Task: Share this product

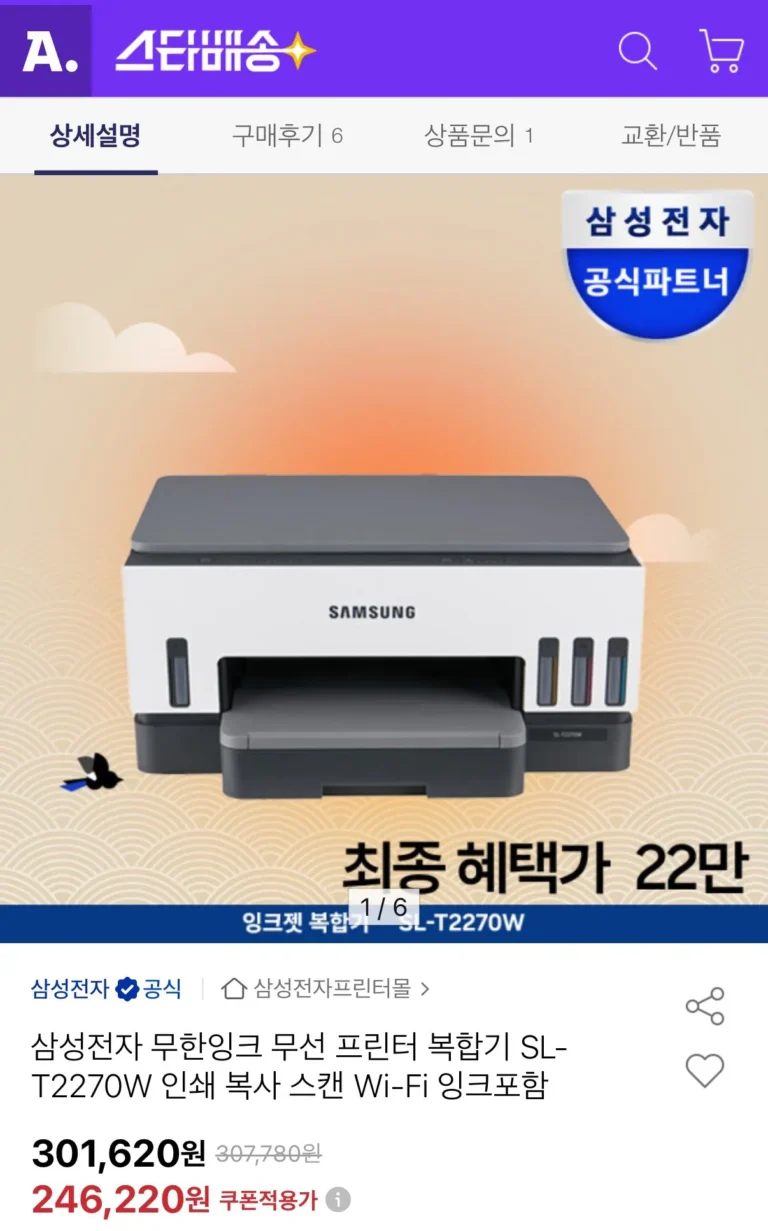Action: pos(704,1006)
